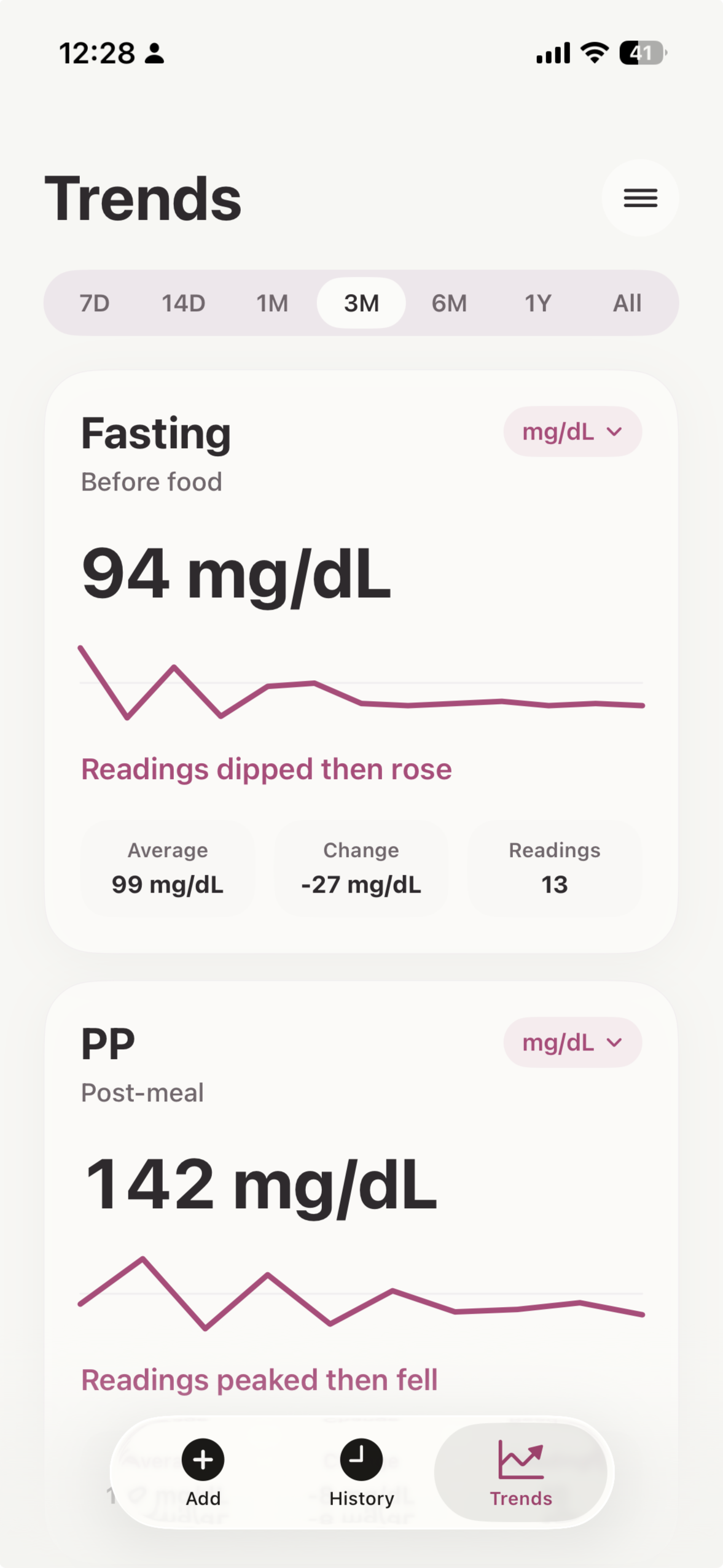This screenshot has width=723, height=1568.
Task: Switch to the 14D range
Action: click(x=183, y=303)
